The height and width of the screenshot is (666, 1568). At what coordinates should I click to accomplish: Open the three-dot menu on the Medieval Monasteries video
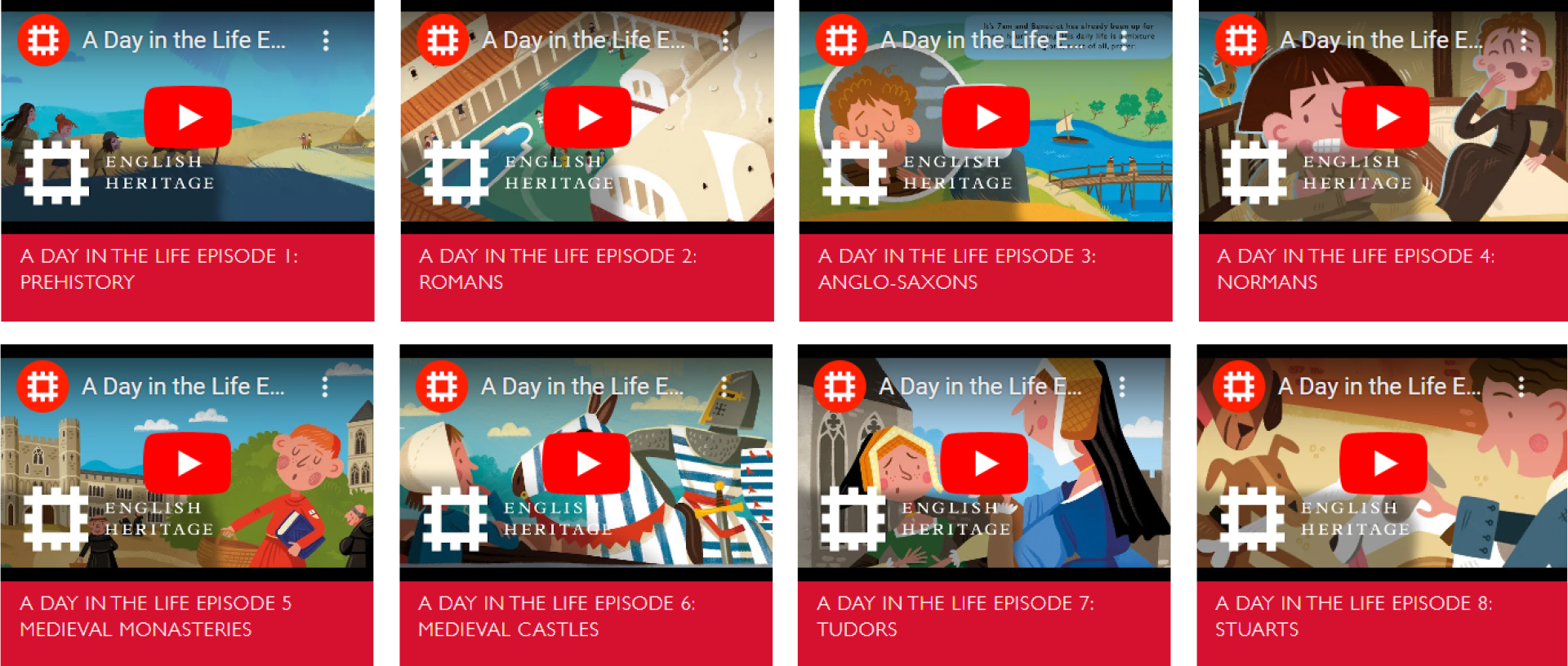325,386
